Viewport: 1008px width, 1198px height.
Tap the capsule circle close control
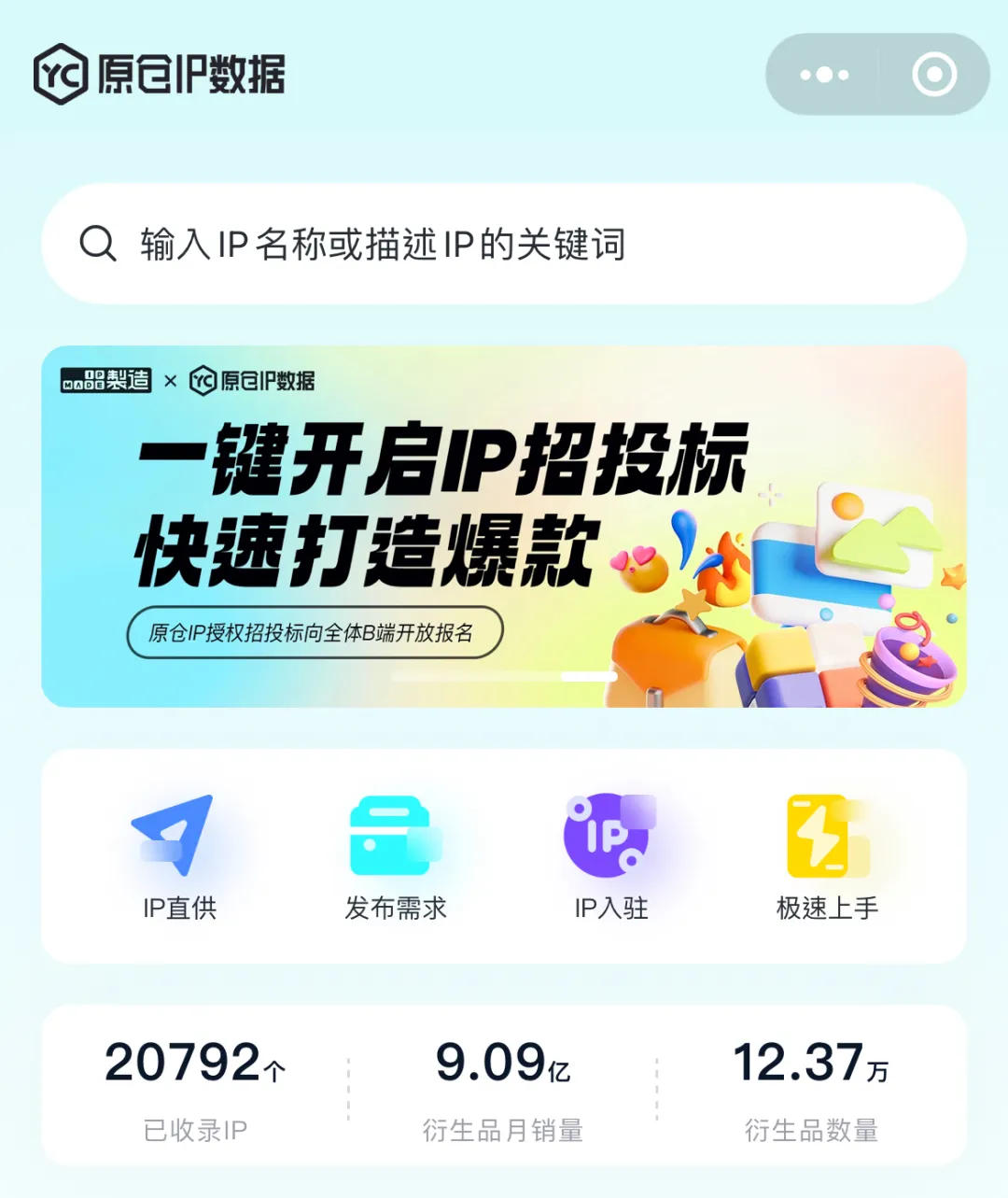click(x=933, y=74)
